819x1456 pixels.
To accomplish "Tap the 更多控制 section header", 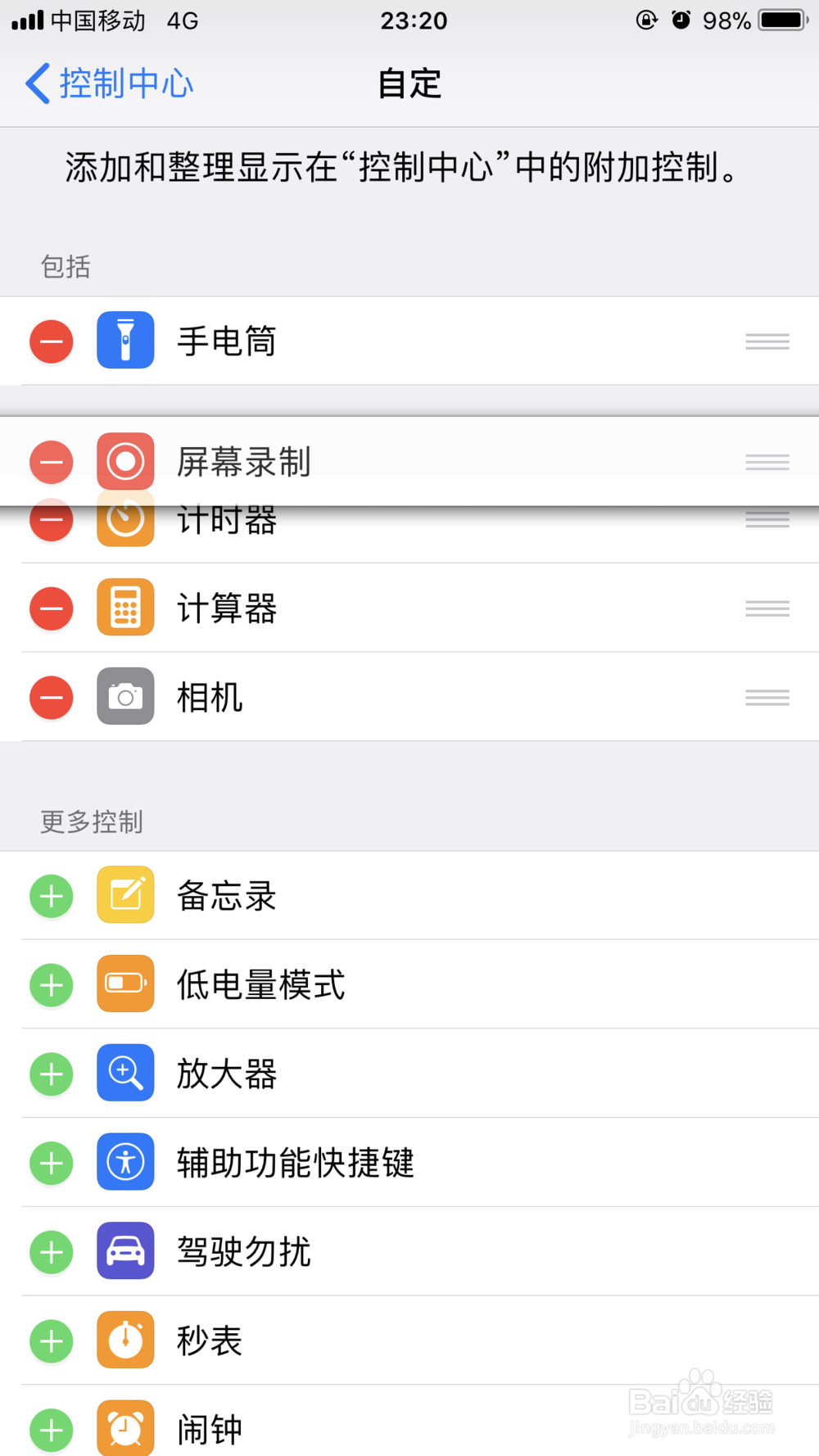I will point(90,823).
